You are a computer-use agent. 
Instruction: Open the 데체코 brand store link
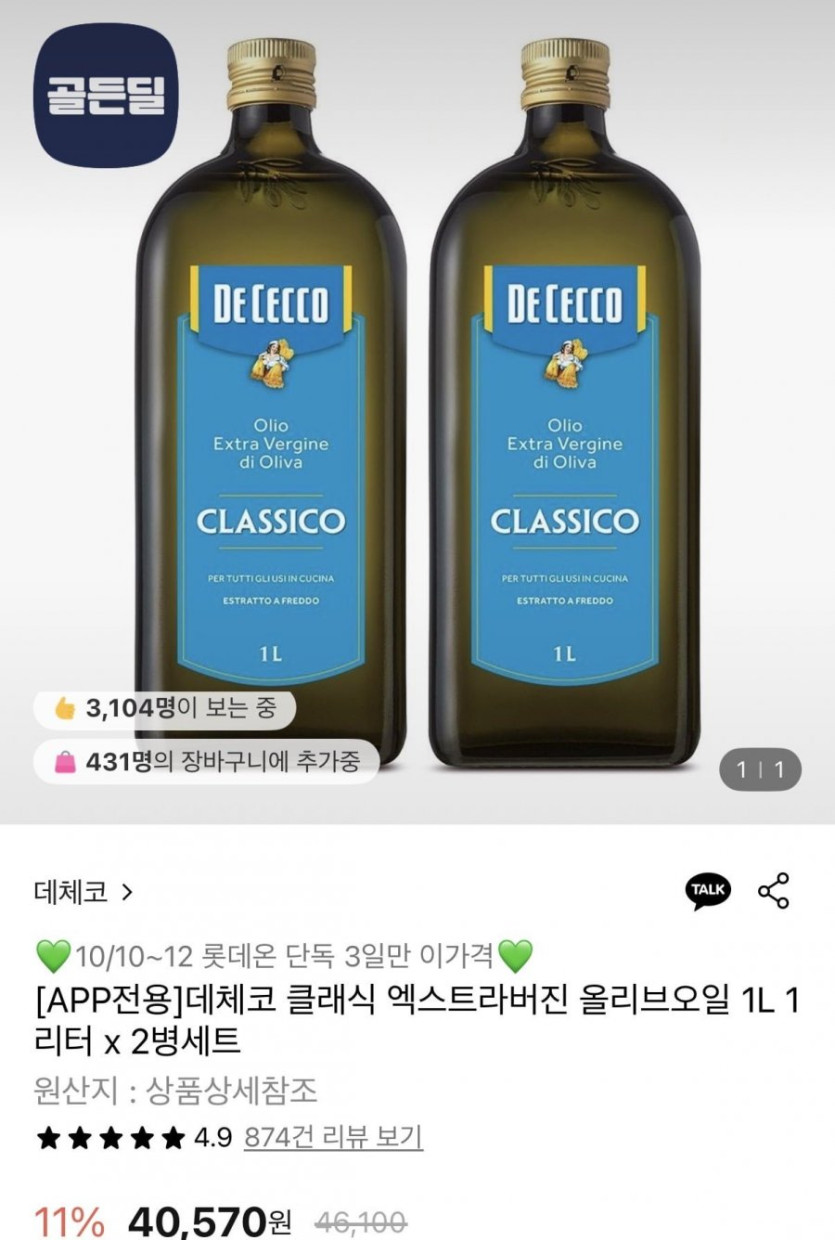click(x=83, y=891)
